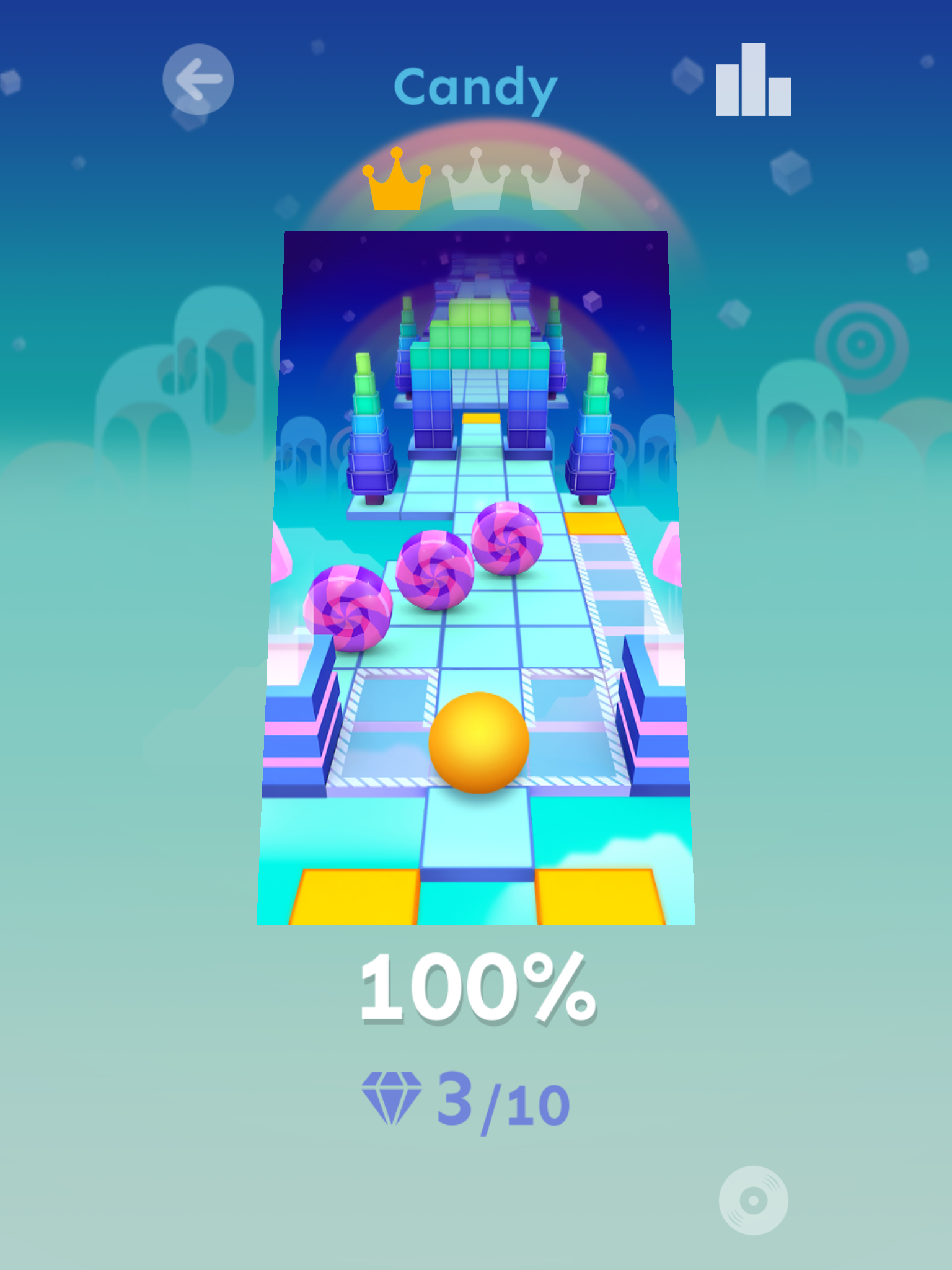Go back using the arrow button
This screenshot has width=952, height=1270.
pos(198,79)
